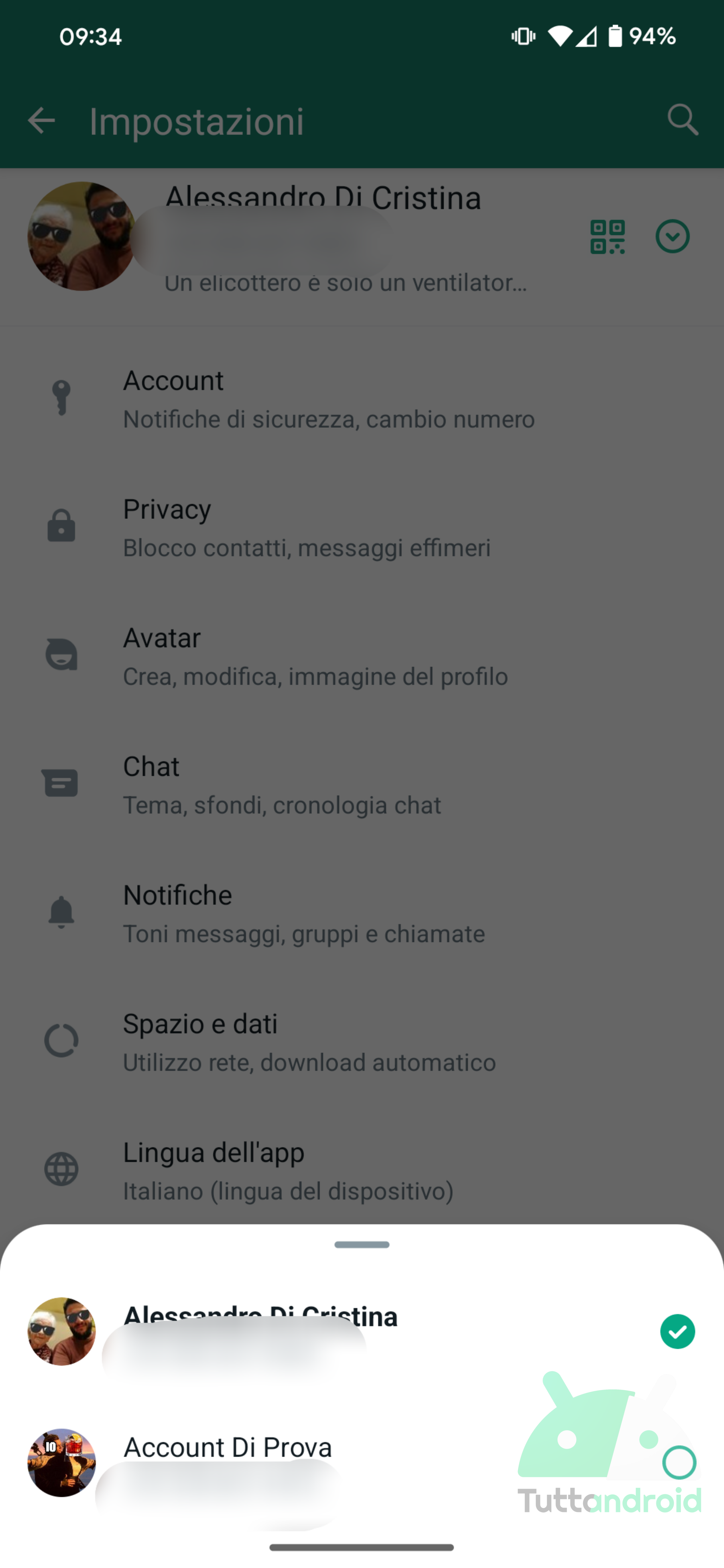Open Chat settings
This screenshot has width=724, height=1568.
click(x=362, y=785)
